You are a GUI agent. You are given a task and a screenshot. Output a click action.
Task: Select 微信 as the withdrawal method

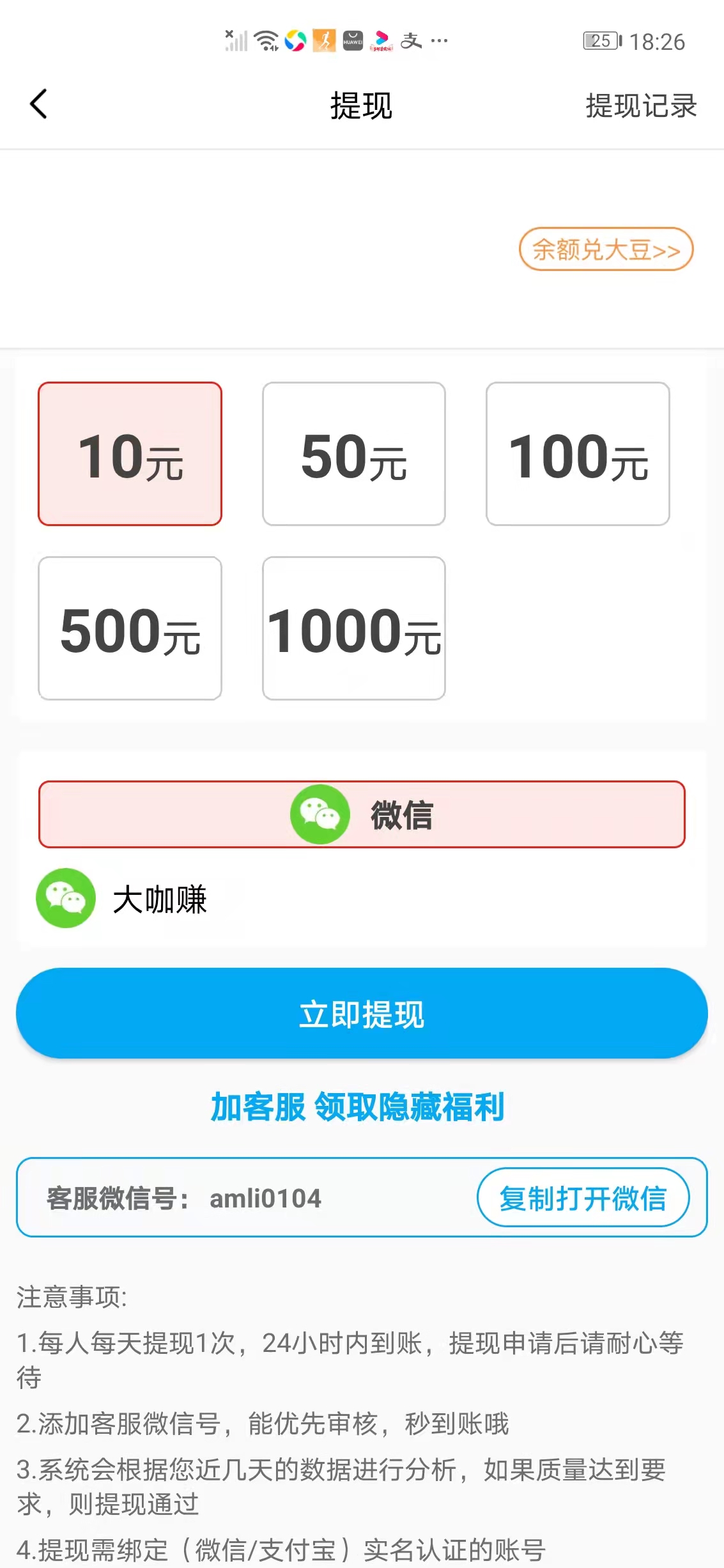click(x=362, y=815)
